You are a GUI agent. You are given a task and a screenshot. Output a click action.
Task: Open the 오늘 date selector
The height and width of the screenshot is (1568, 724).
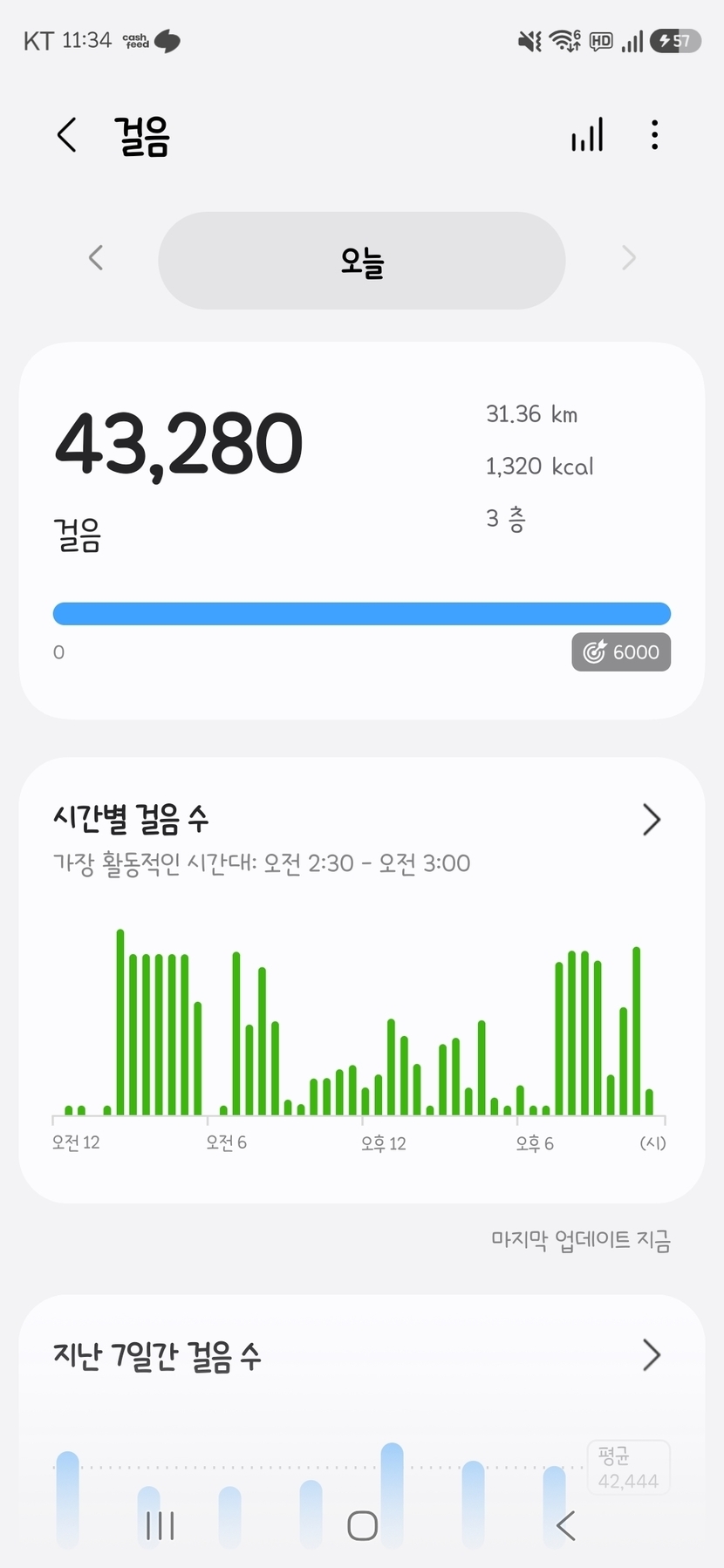(x=362, y=260)
